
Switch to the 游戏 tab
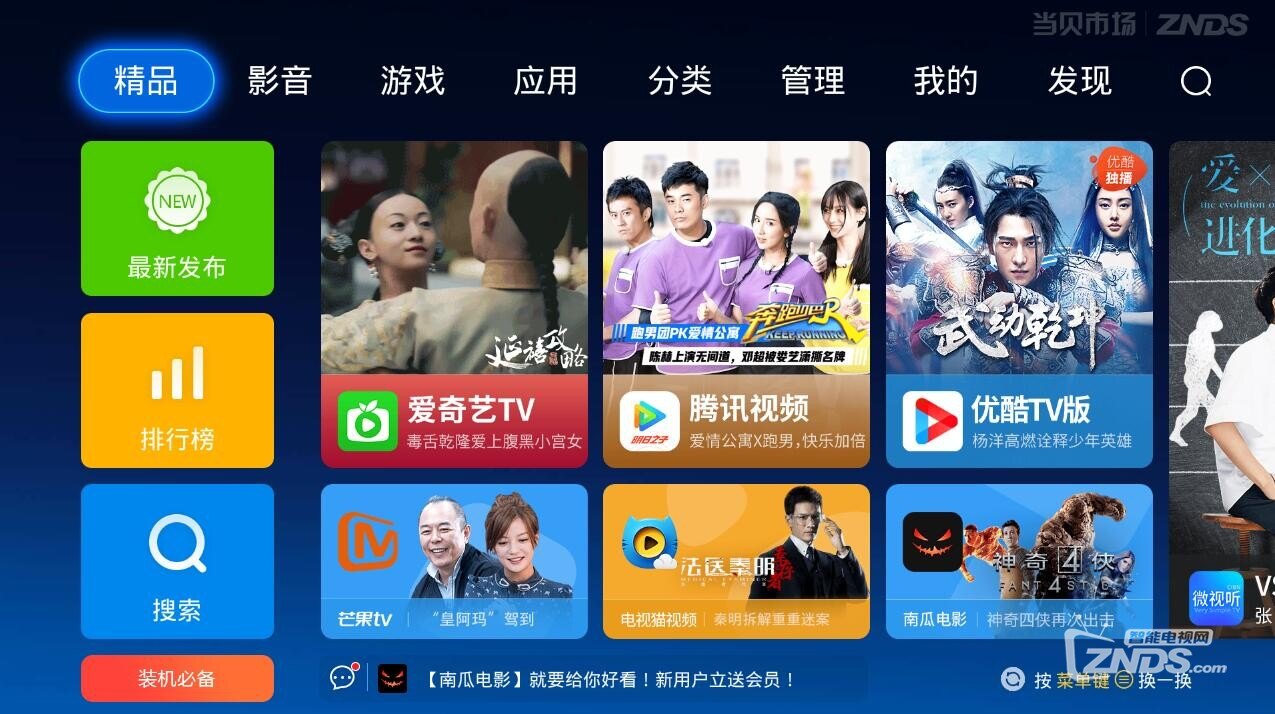click(x=412, y=81)
